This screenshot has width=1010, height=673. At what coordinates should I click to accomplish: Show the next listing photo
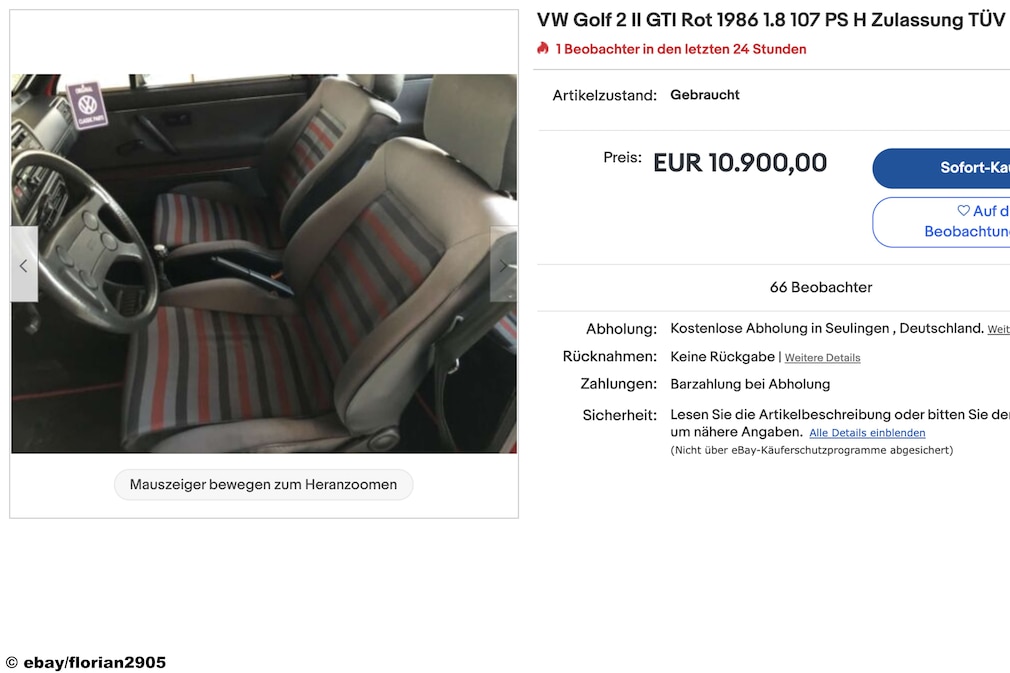503,265
